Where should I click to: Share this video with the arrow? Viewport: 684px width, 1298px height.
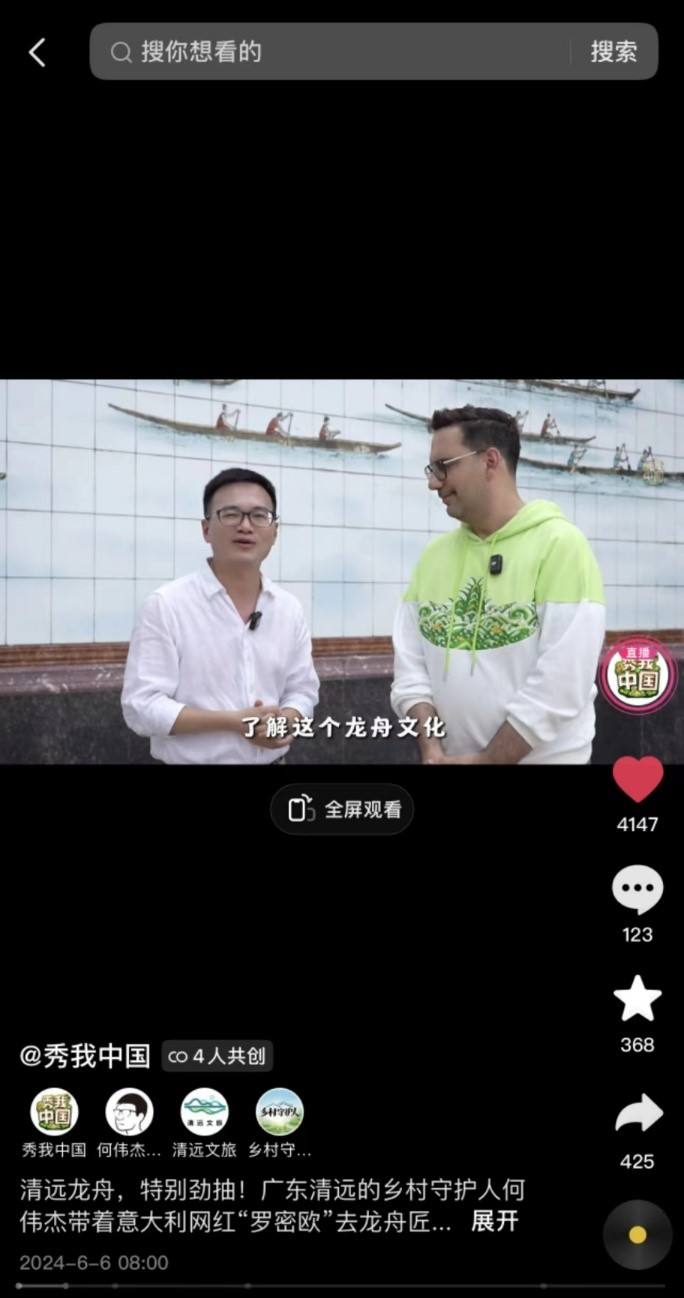click(638, 1114)
